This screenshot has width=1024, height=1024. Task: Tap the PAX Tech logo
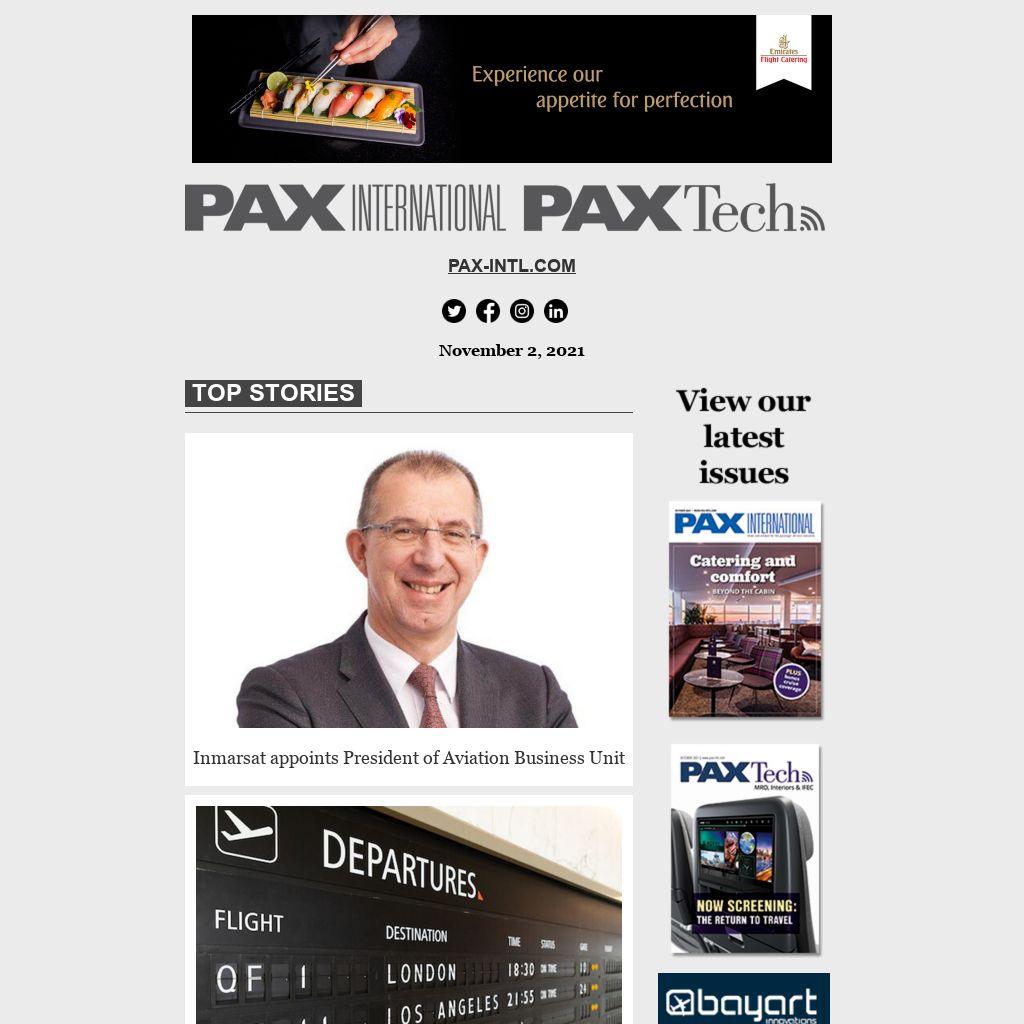(x=674, y=208)
